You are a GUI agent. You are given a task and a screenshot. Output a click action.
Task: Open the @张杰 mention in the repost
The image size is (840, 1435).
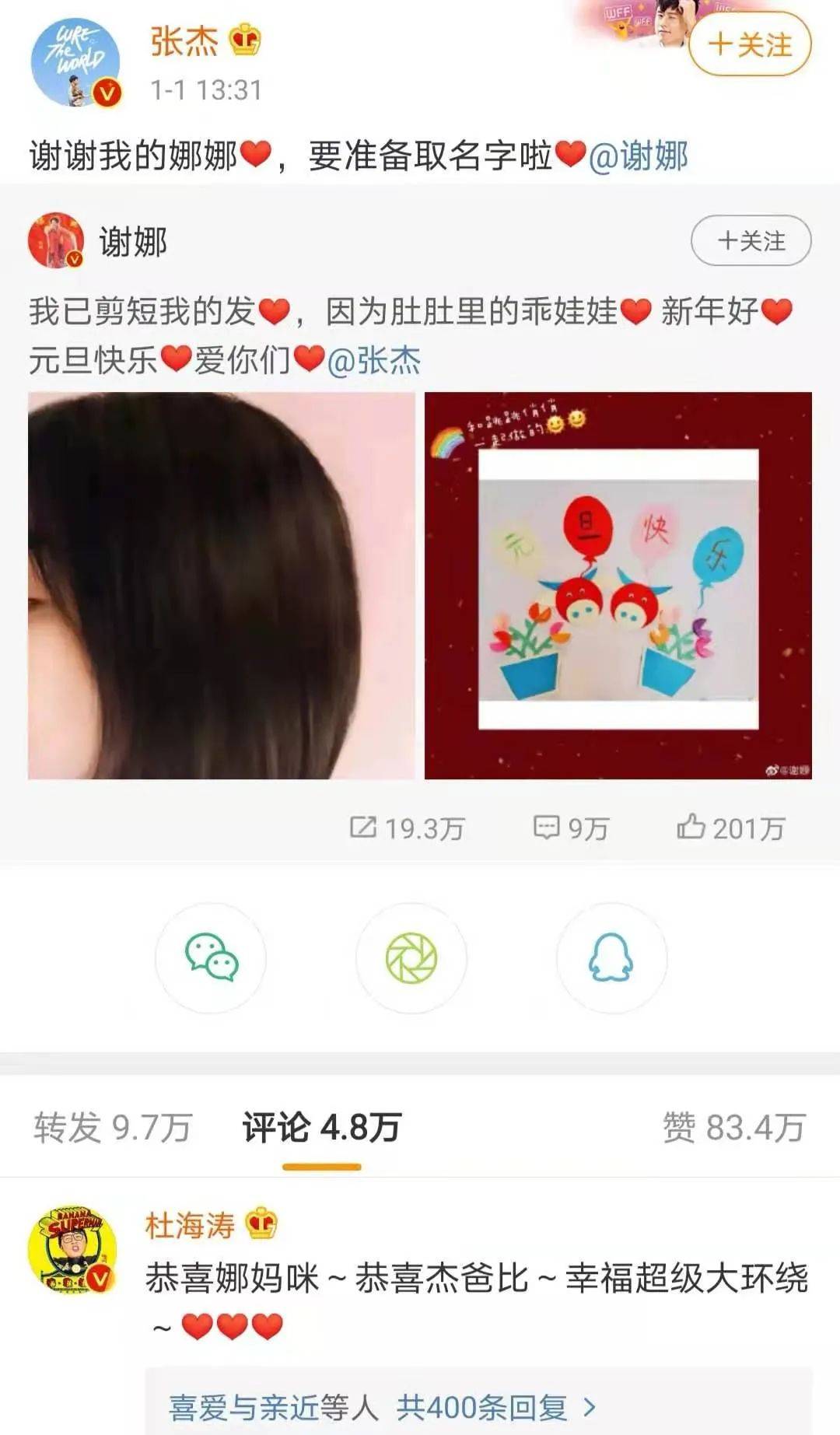tap(373, 360)
